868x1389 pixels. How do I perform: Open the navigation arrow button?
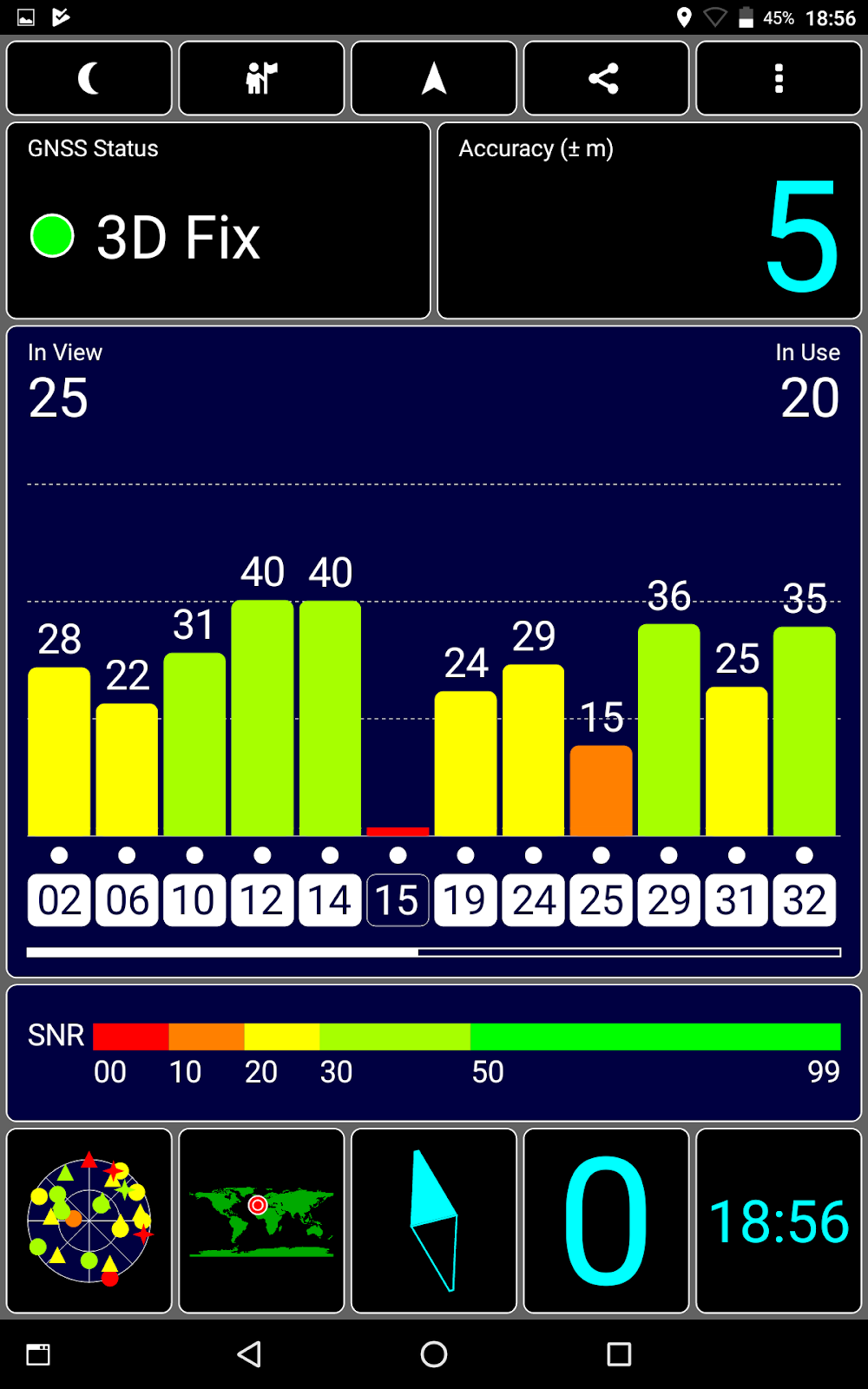click(x=434, y=78)
